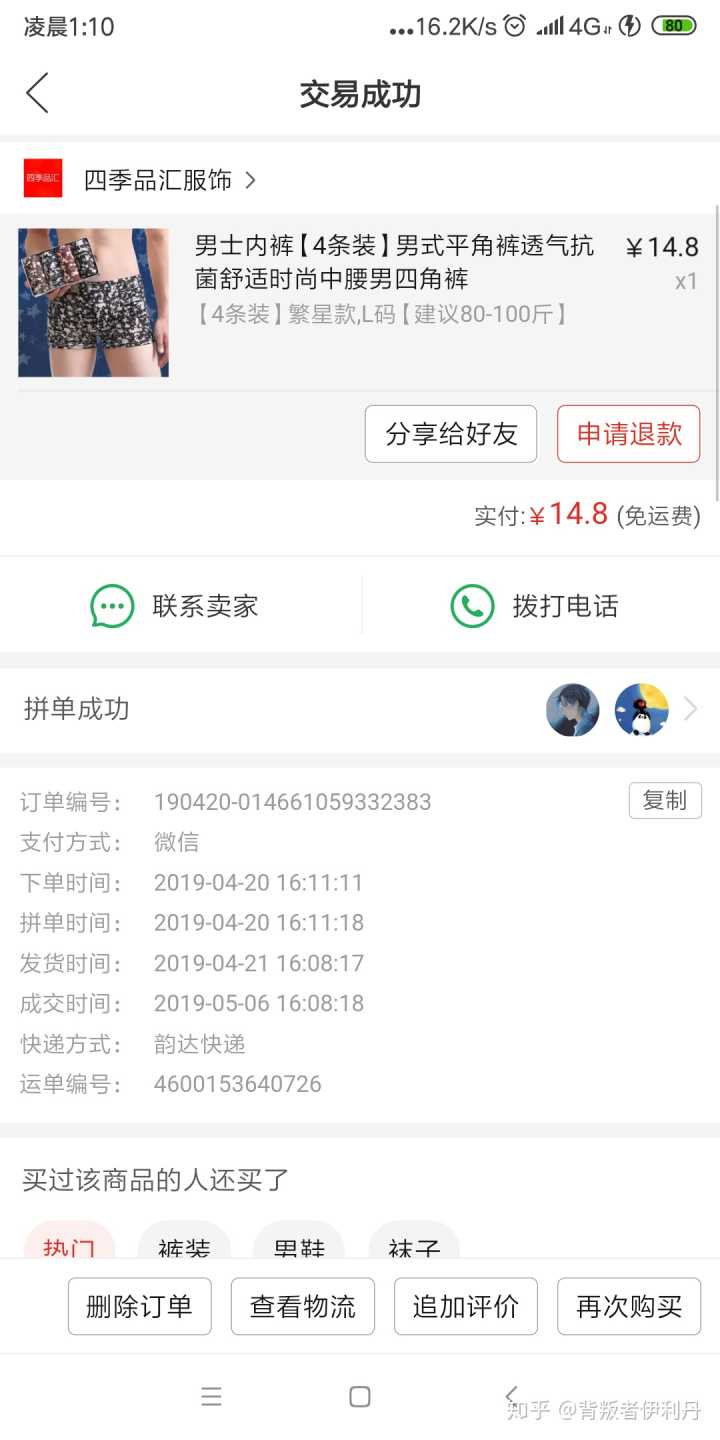
Task: Switch to the 裤装 category chip
Action: point(184,1243)
